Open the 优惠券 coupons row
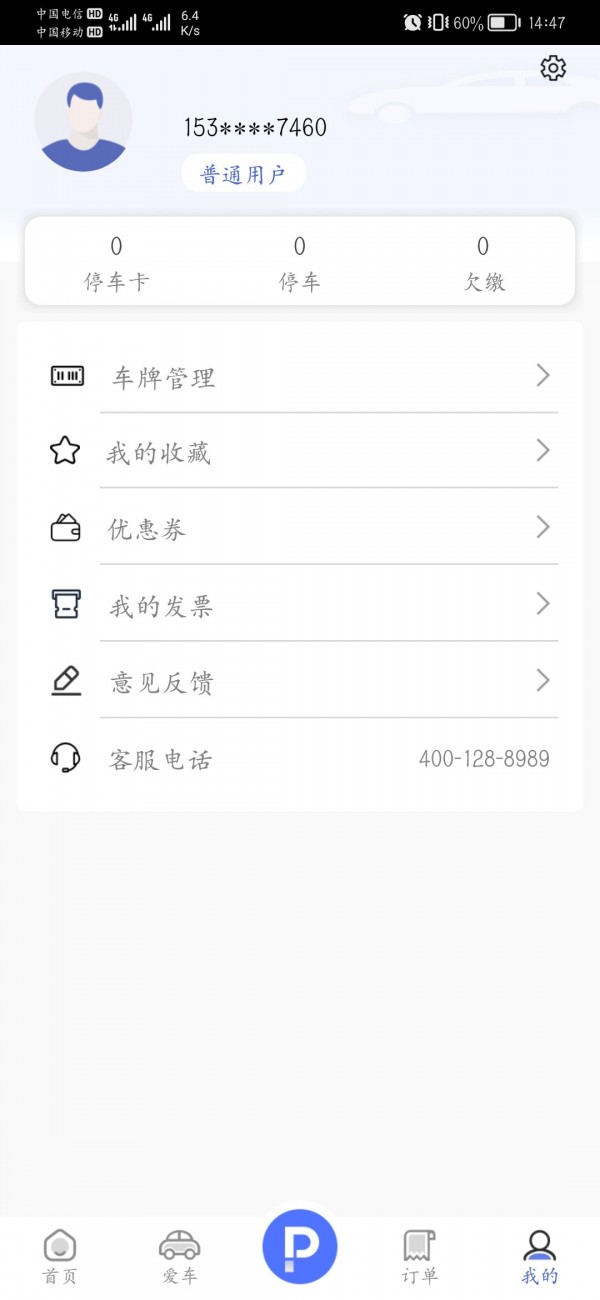The width and height of the screenshot is (600, 1300). 300,529
